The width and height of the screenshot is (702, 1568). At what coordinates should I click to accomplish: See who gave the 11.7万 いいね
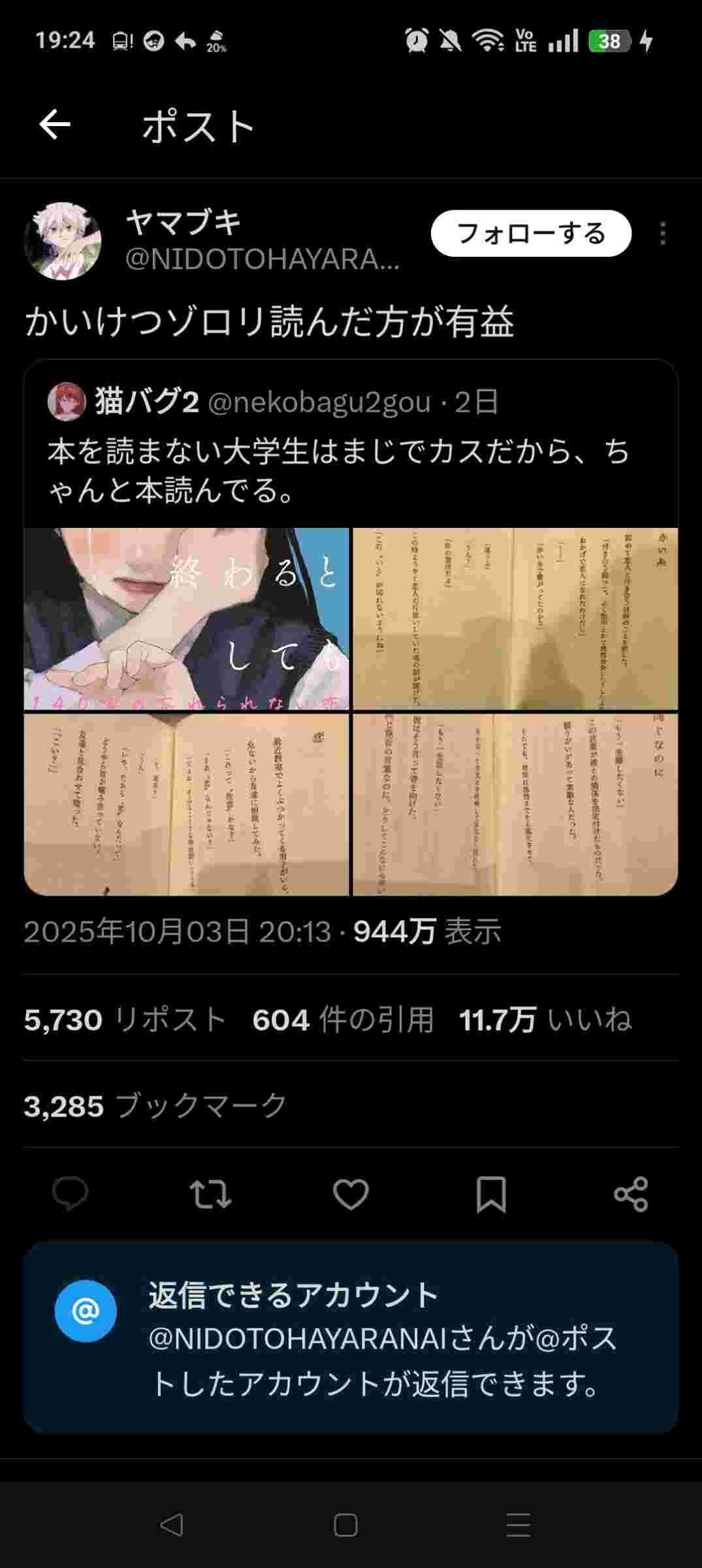pyautogui.click(x=545, y=1019)
